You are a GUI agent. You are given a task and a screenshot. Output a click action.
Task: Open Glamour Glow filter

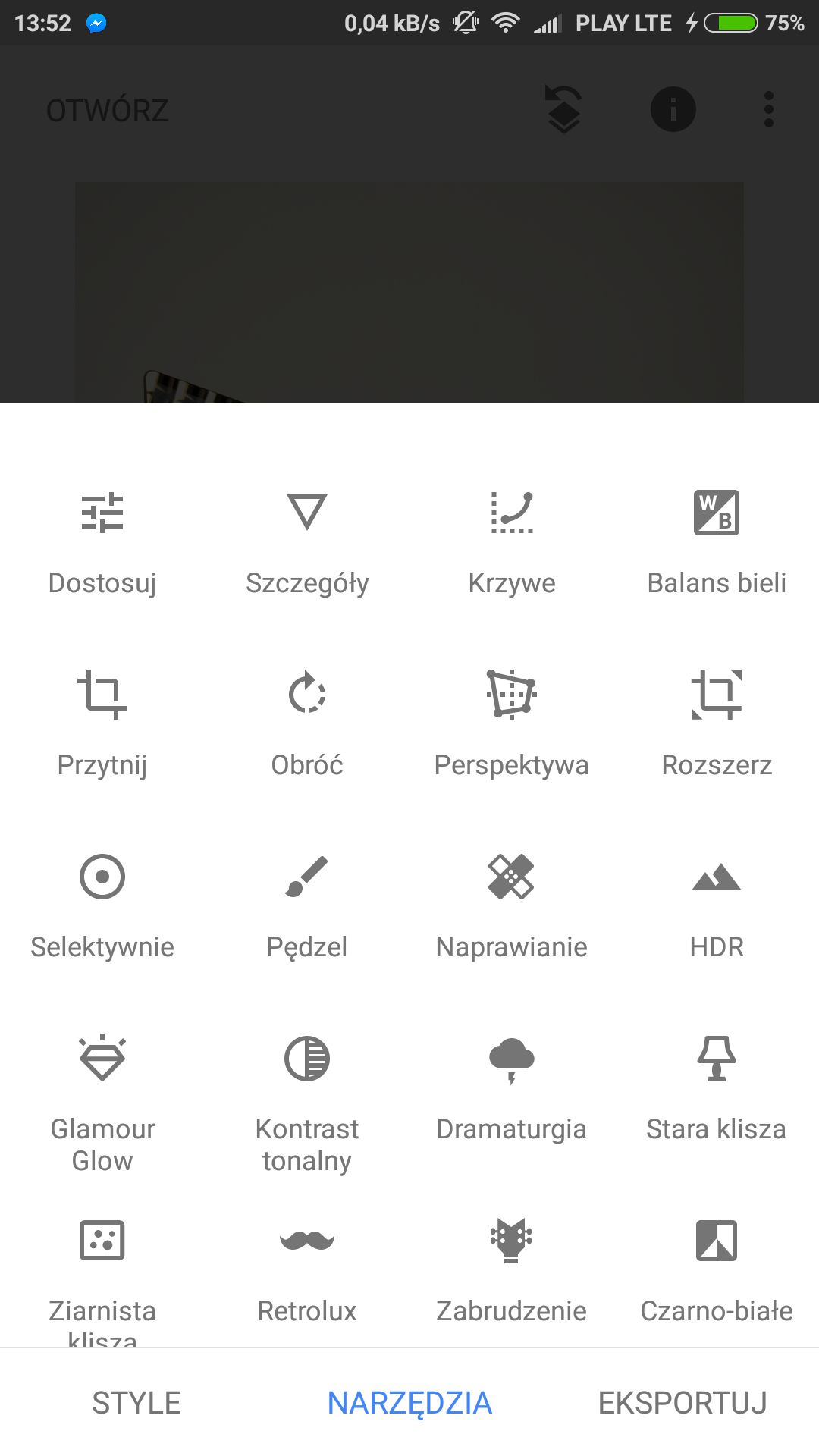coord(102,1104)
